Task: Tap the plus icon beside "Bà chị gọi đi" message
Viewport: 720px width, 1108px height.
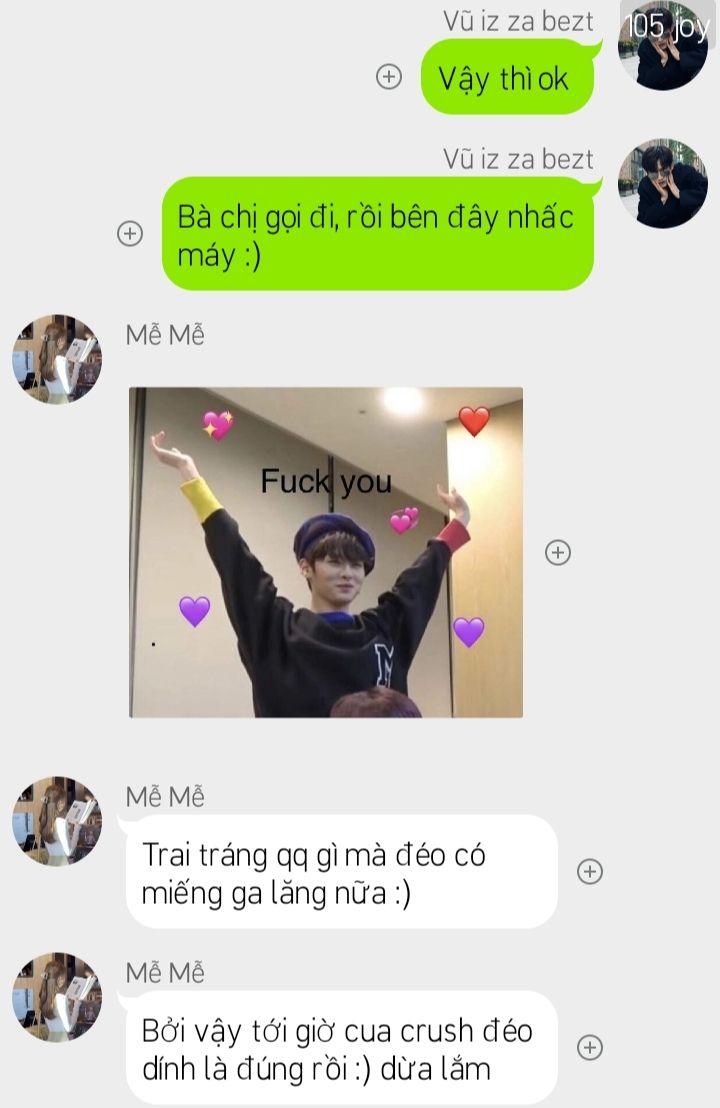Action: 130,233
